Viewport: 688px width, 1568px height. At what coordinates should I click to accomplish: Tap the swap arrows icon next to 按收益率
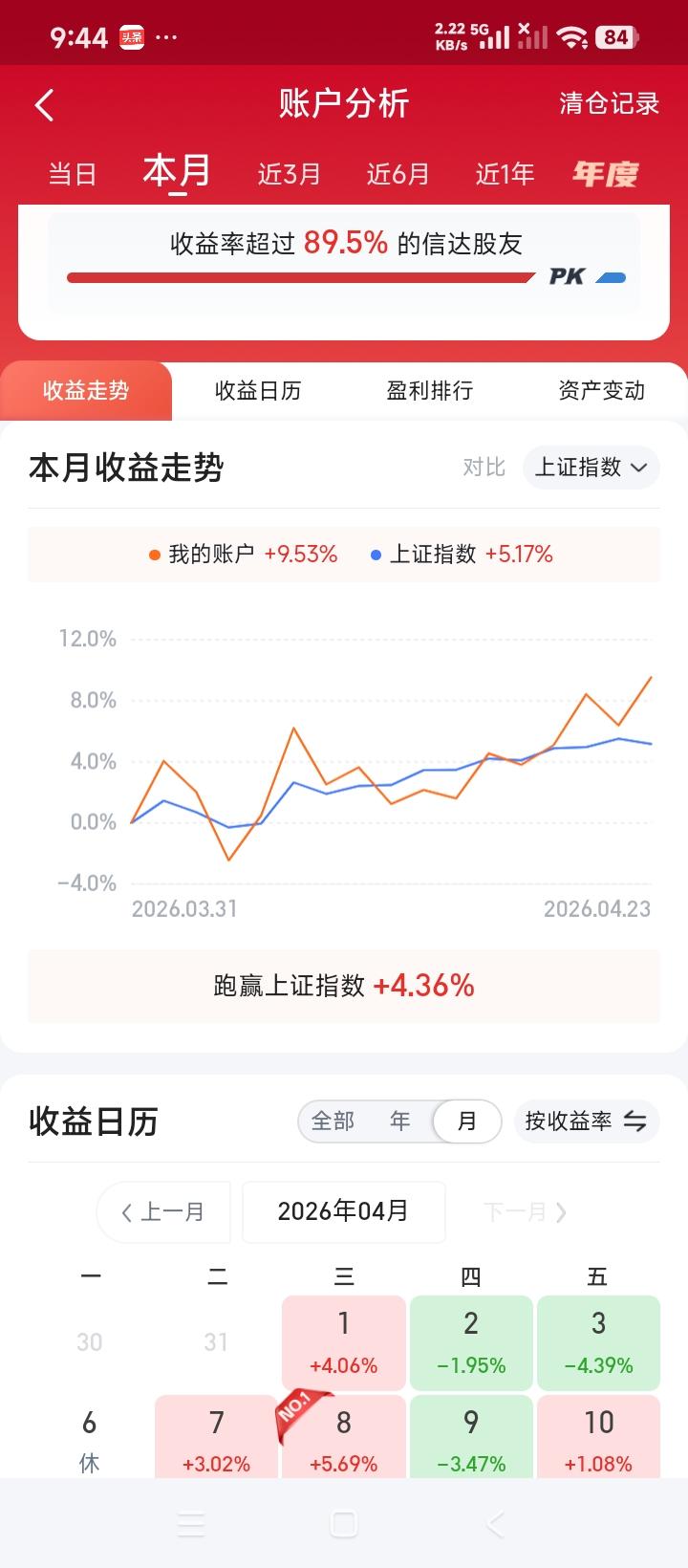coord(635,1122)
